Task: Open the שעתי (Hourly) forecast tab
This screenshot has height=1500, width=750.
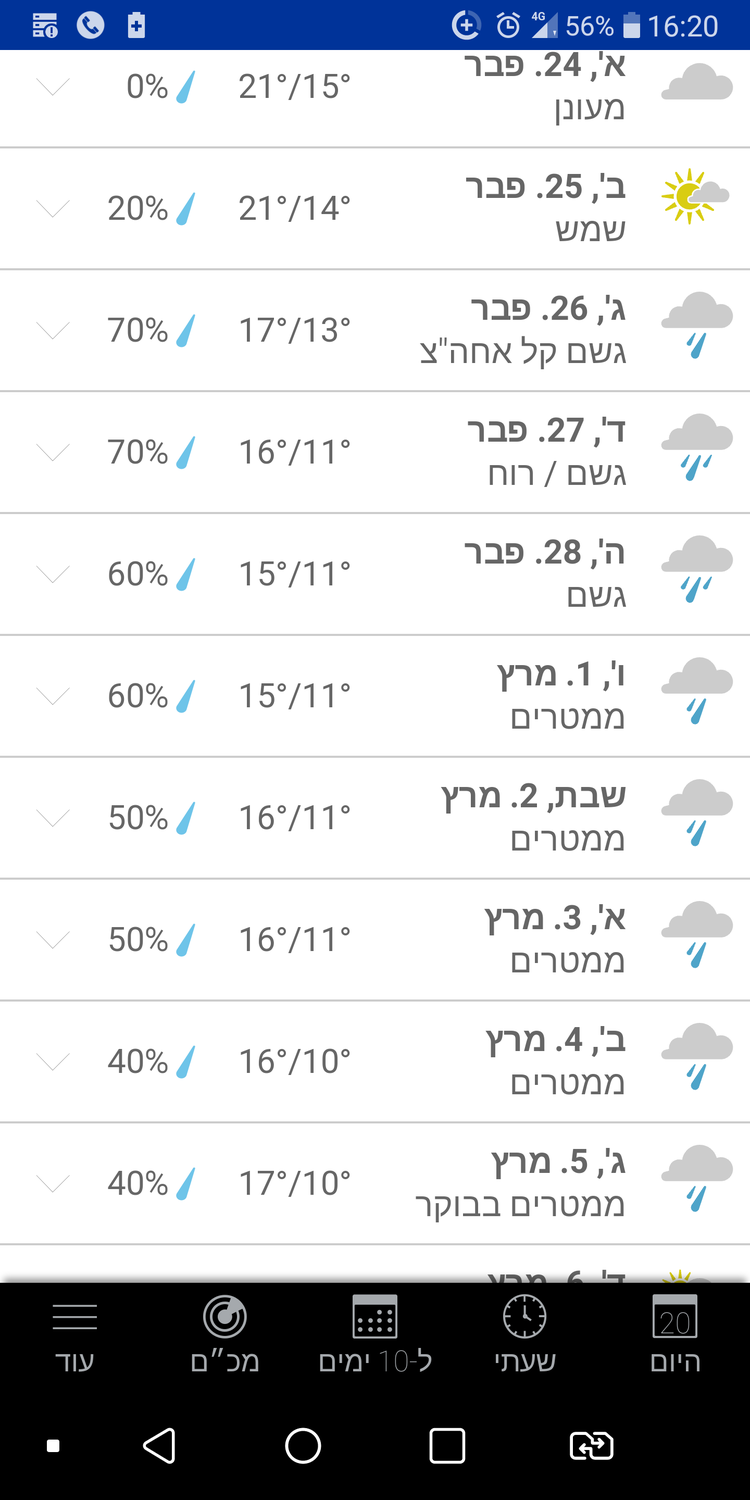Action: tap(525, 1333)
